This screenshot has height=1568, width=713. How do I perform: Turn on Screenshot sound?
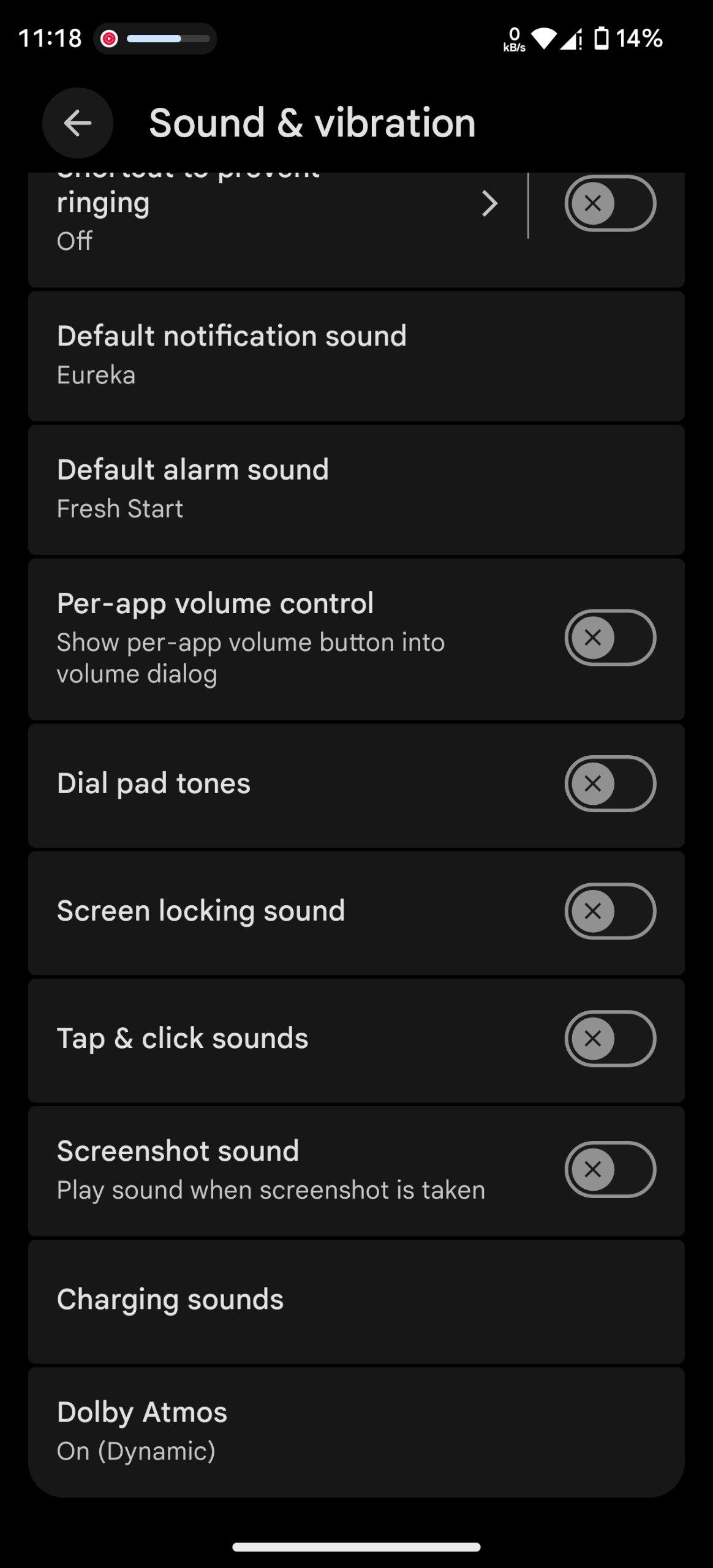point(609,1169)
